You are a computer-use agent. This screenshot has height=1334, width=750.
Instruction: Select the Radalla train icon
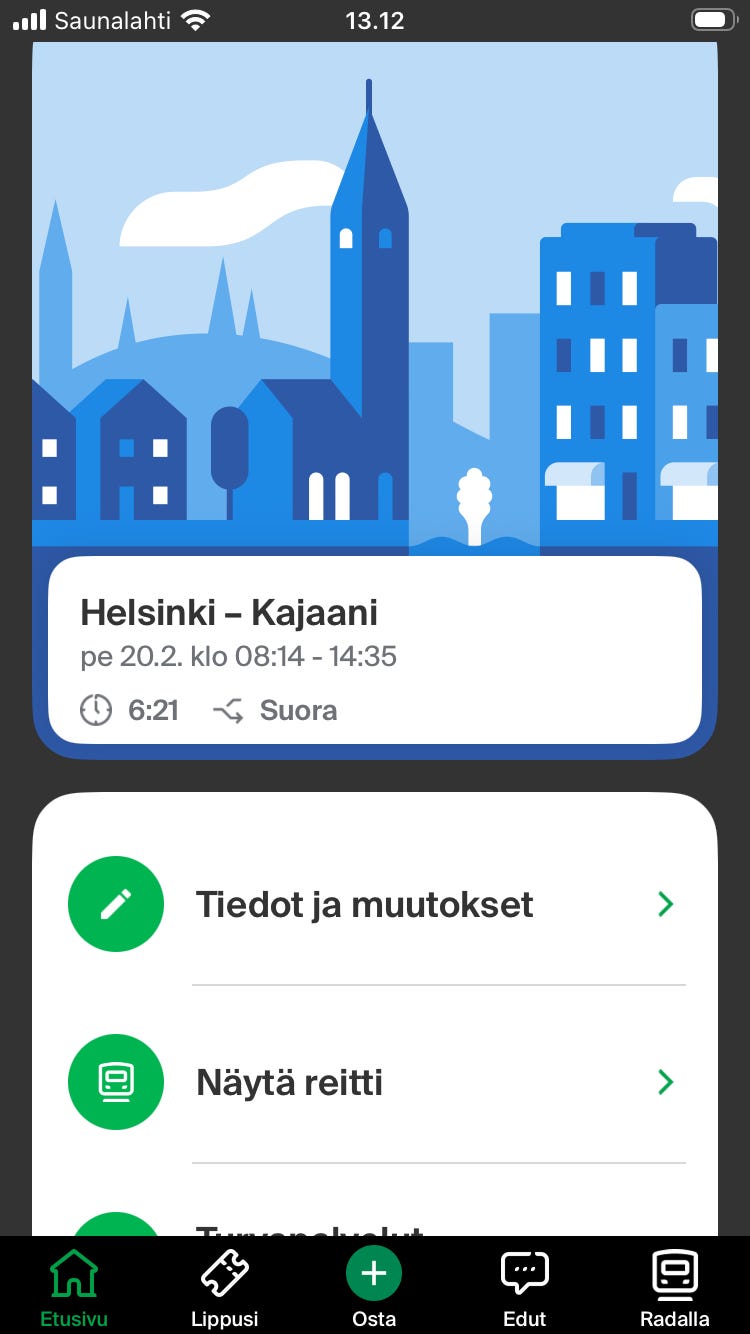click(674, 1272)
